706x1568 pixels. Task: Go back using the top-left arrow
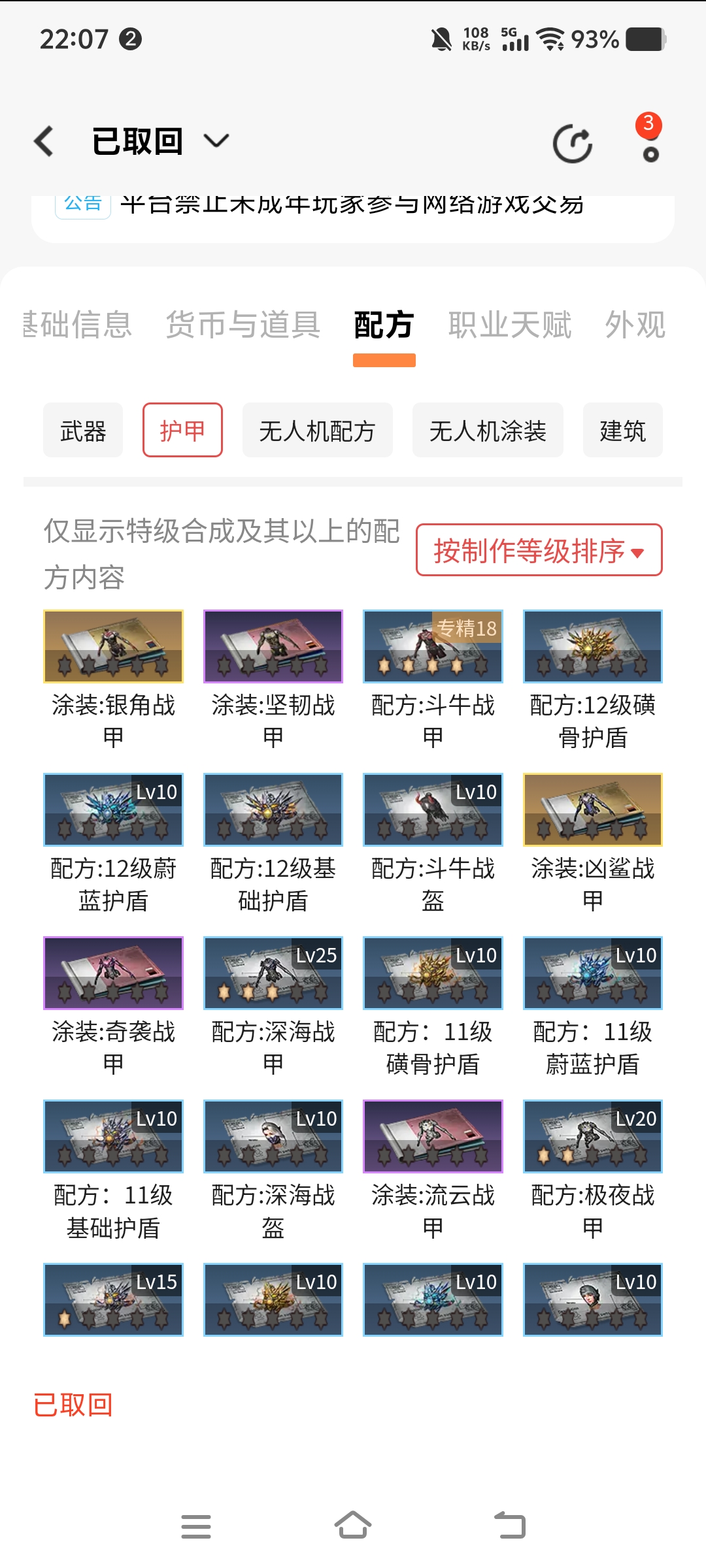44,141
